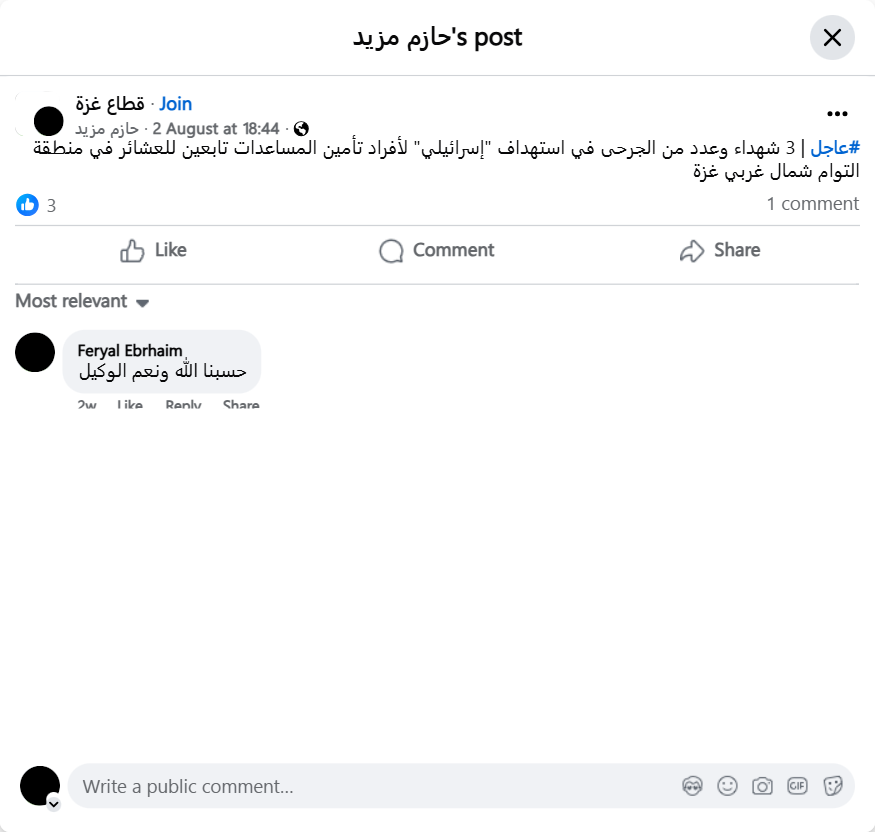Close the post dialog
This screenshot has height=832, width=875.
pyautogui.click(x=832, y=38)
